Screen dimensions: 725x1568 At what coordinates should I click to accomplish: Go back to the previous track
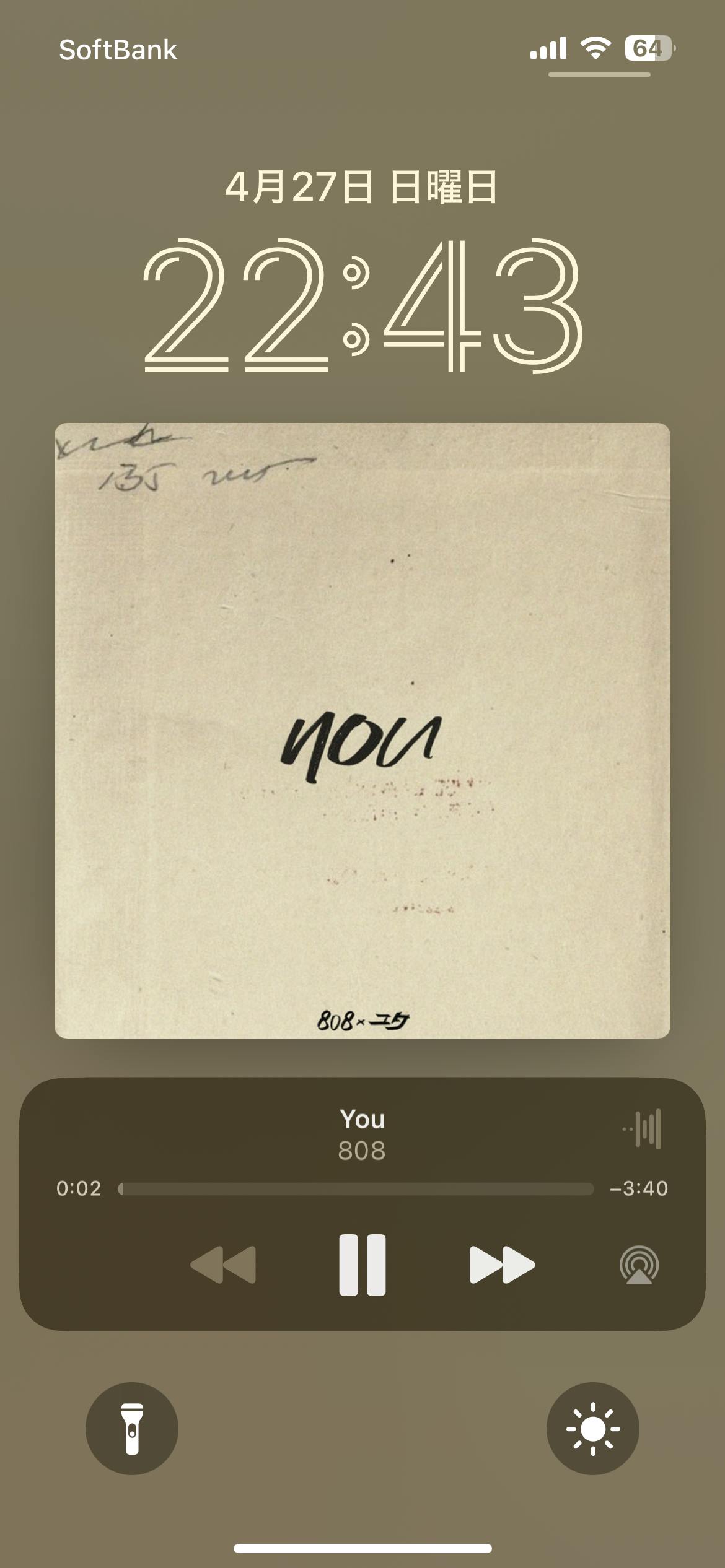click(223, 1265)
